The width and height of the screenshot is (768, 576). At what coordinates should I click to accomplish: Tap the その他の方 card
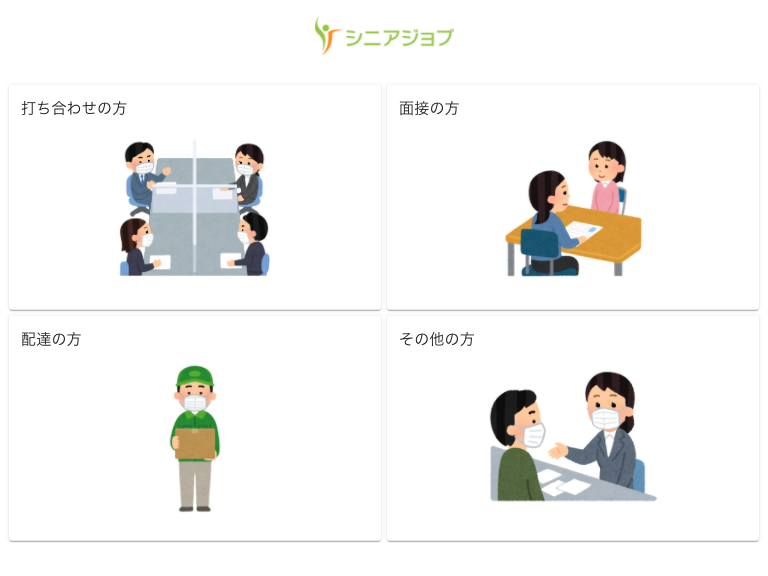point(572,430)
